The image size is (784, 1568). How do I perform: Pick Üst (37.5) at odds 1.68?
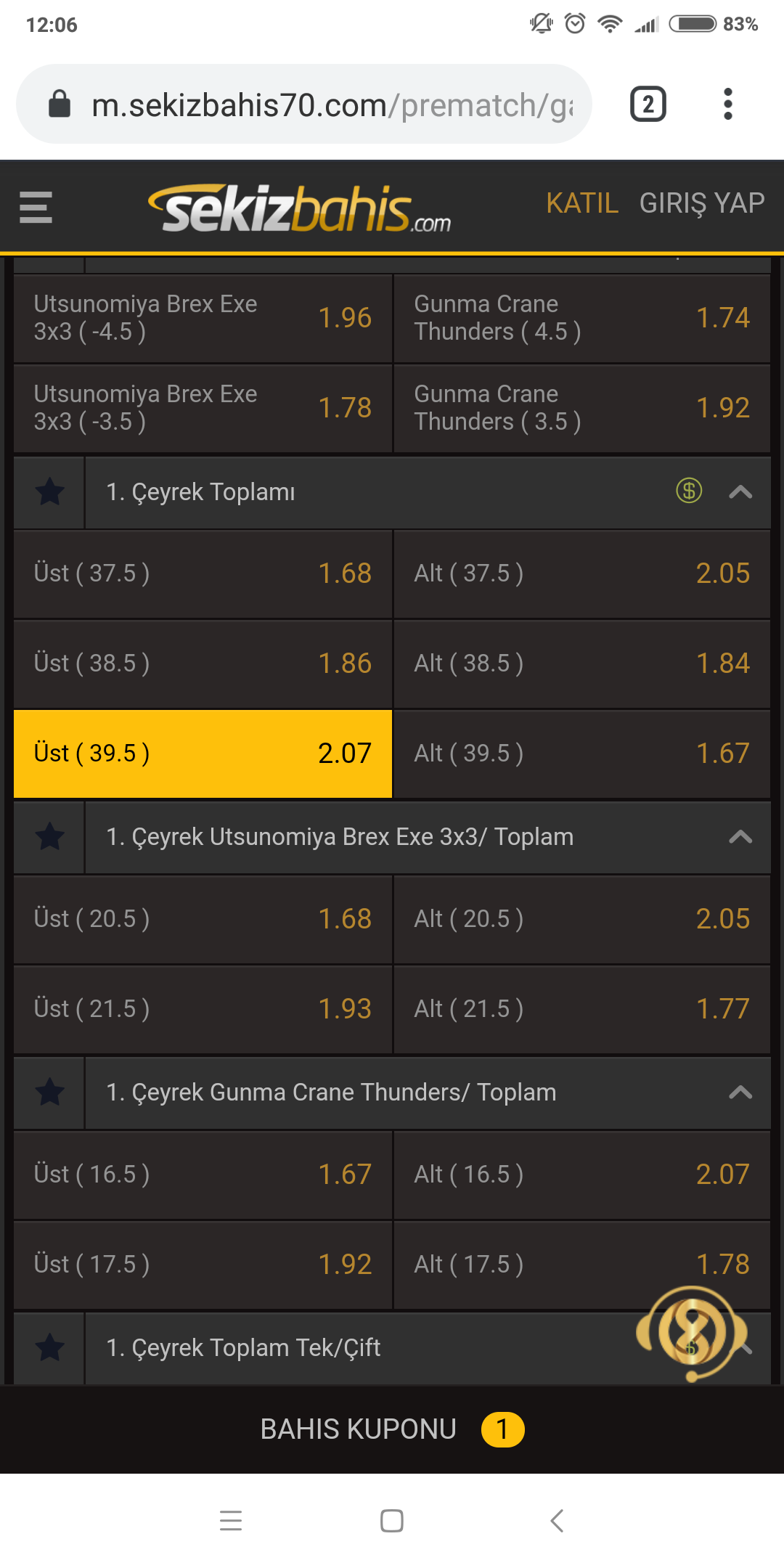click(x=203, y=573)
